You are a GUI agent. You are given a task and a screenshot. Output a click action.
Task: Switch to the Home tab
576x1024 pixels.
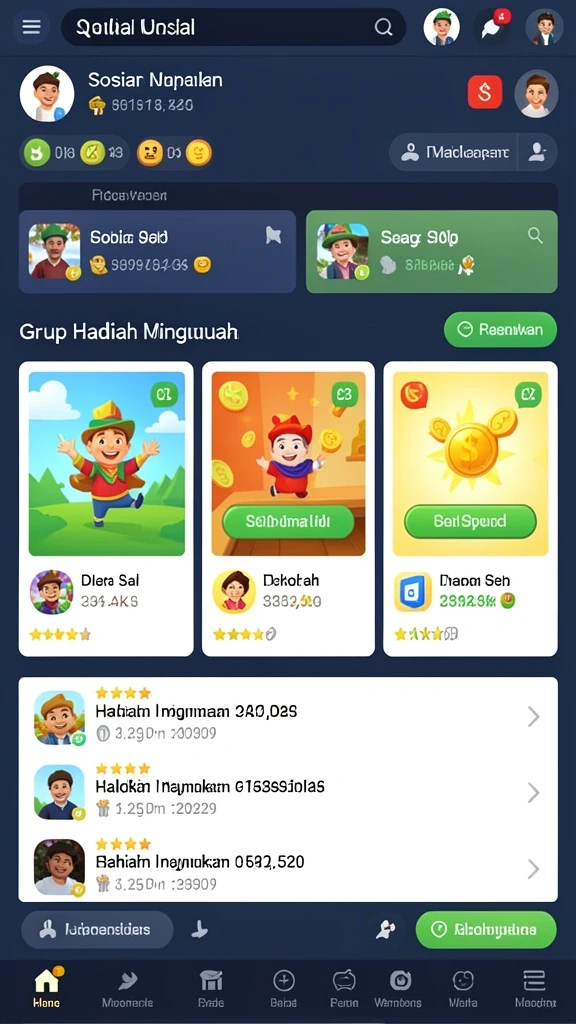(46, 987)
